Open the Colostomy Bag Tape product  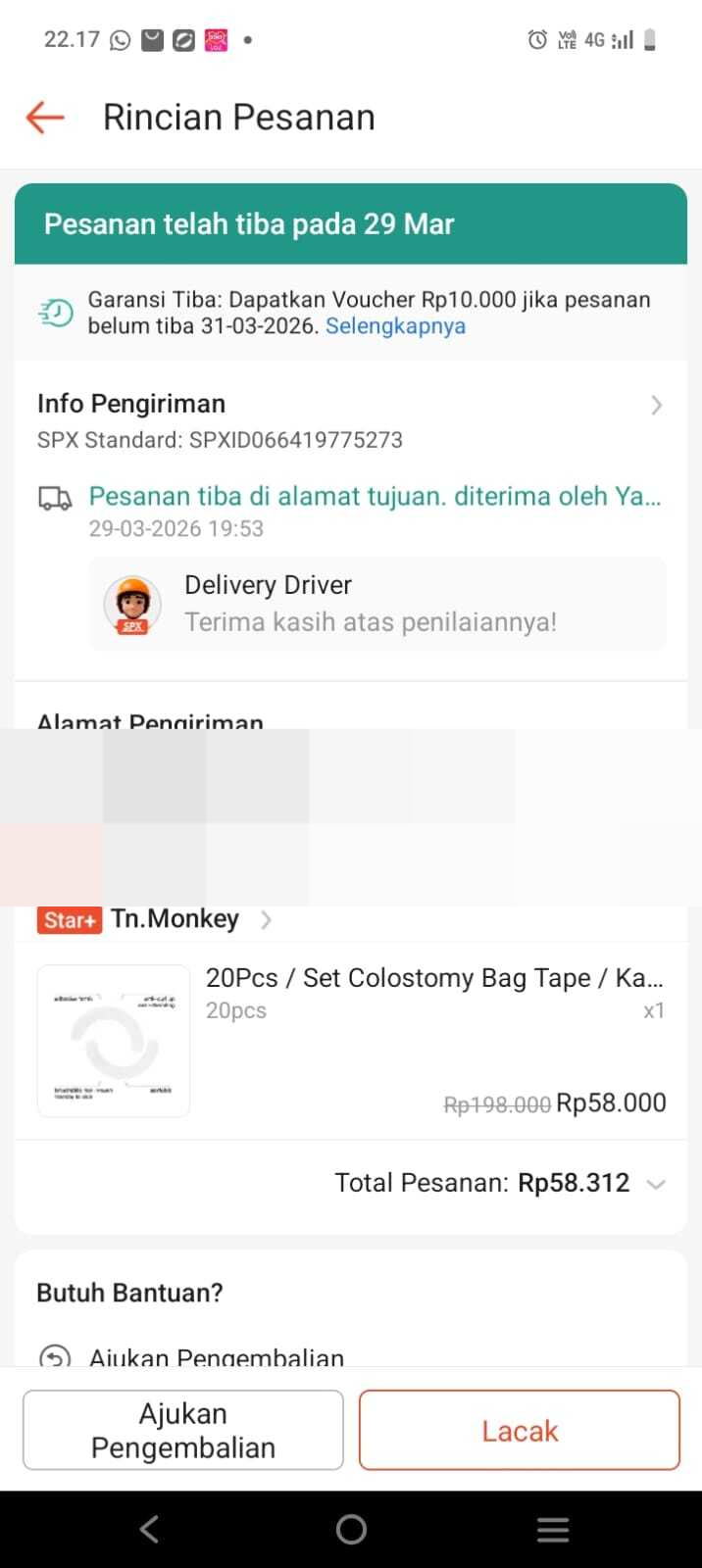(x=433, y=978)
